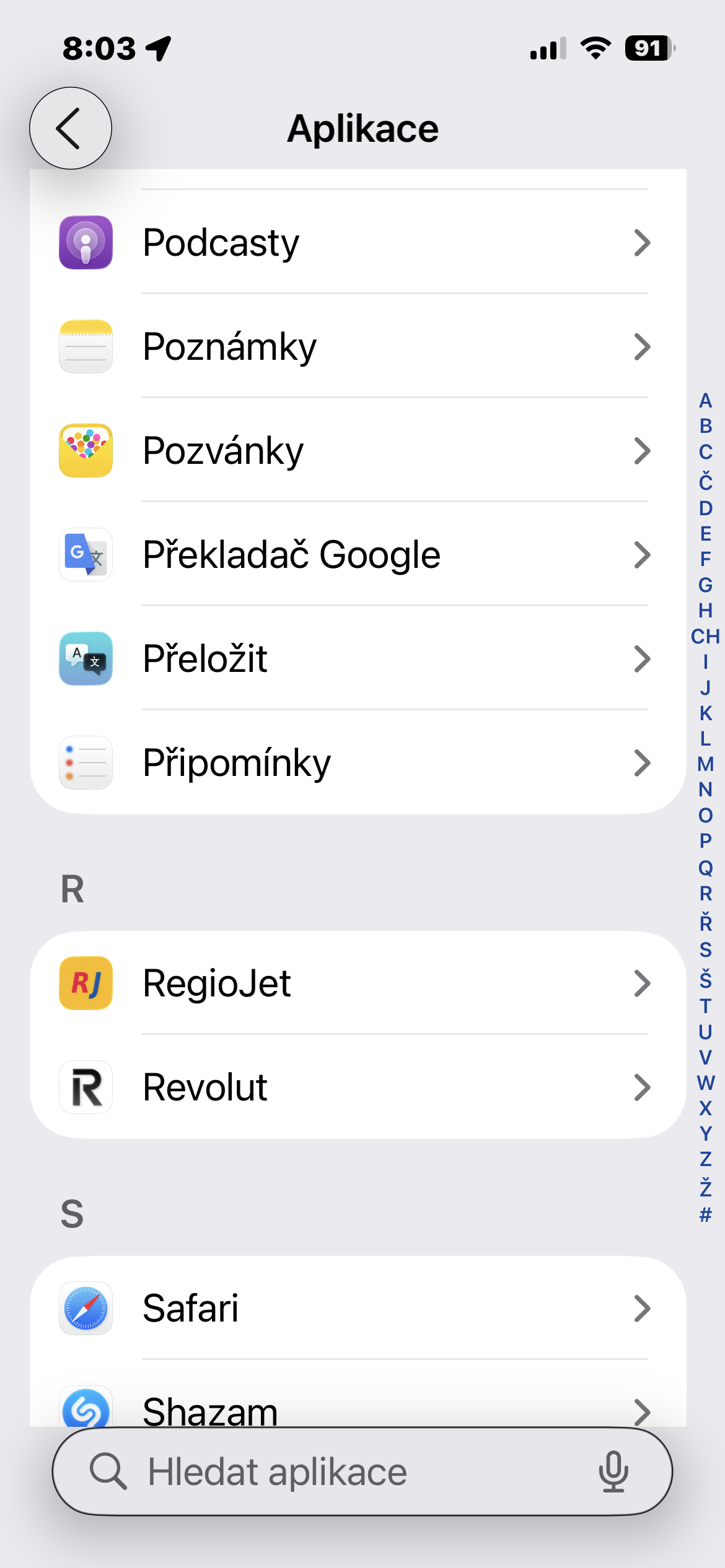Jump to letter M in the index

705,764
